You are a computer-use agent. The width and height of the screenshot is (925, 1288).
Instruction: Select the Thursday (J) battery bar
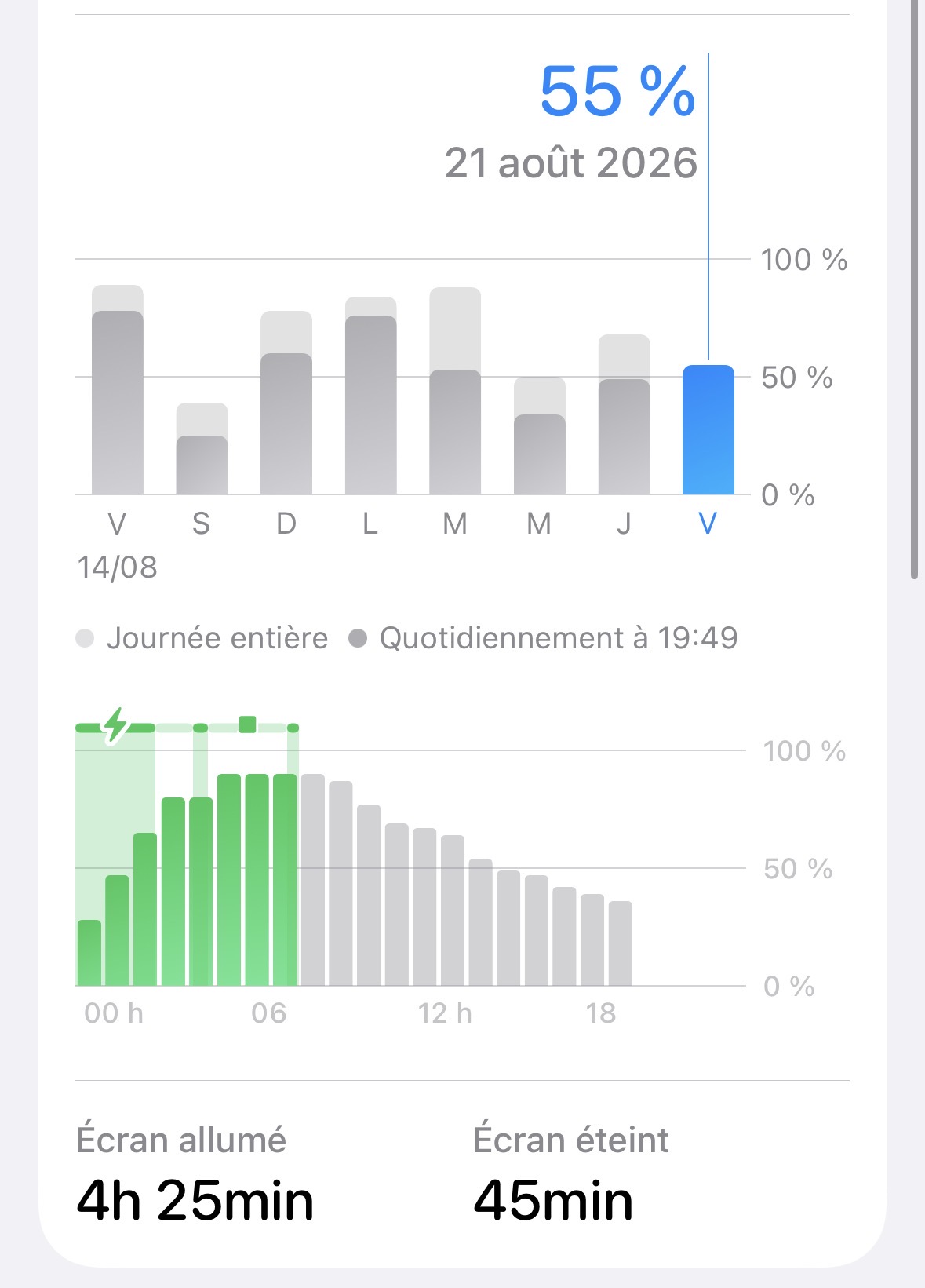pyautogui.click(x=625, y=414)
